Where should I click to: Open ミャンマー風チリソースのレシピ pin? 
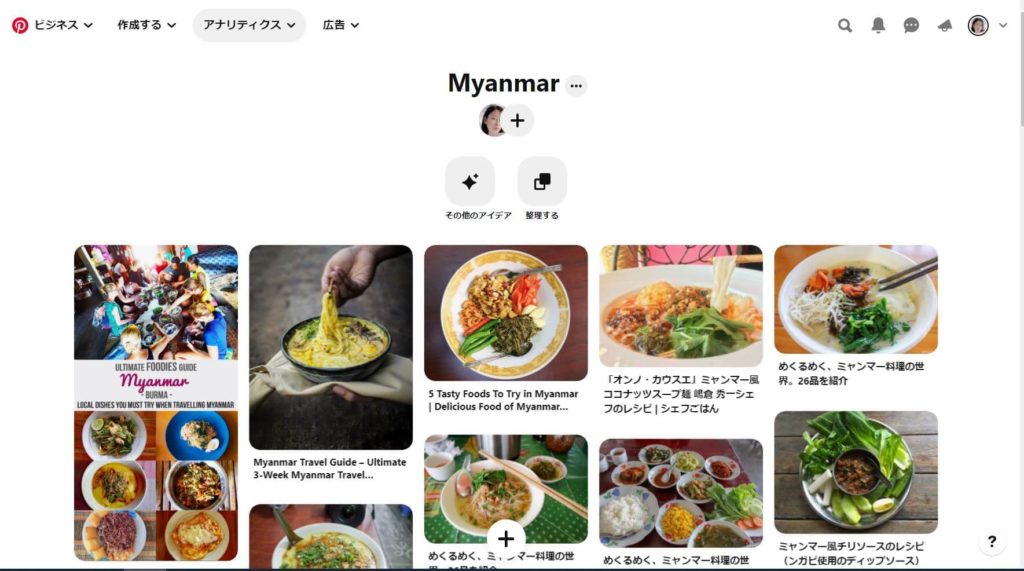(856, 471)
